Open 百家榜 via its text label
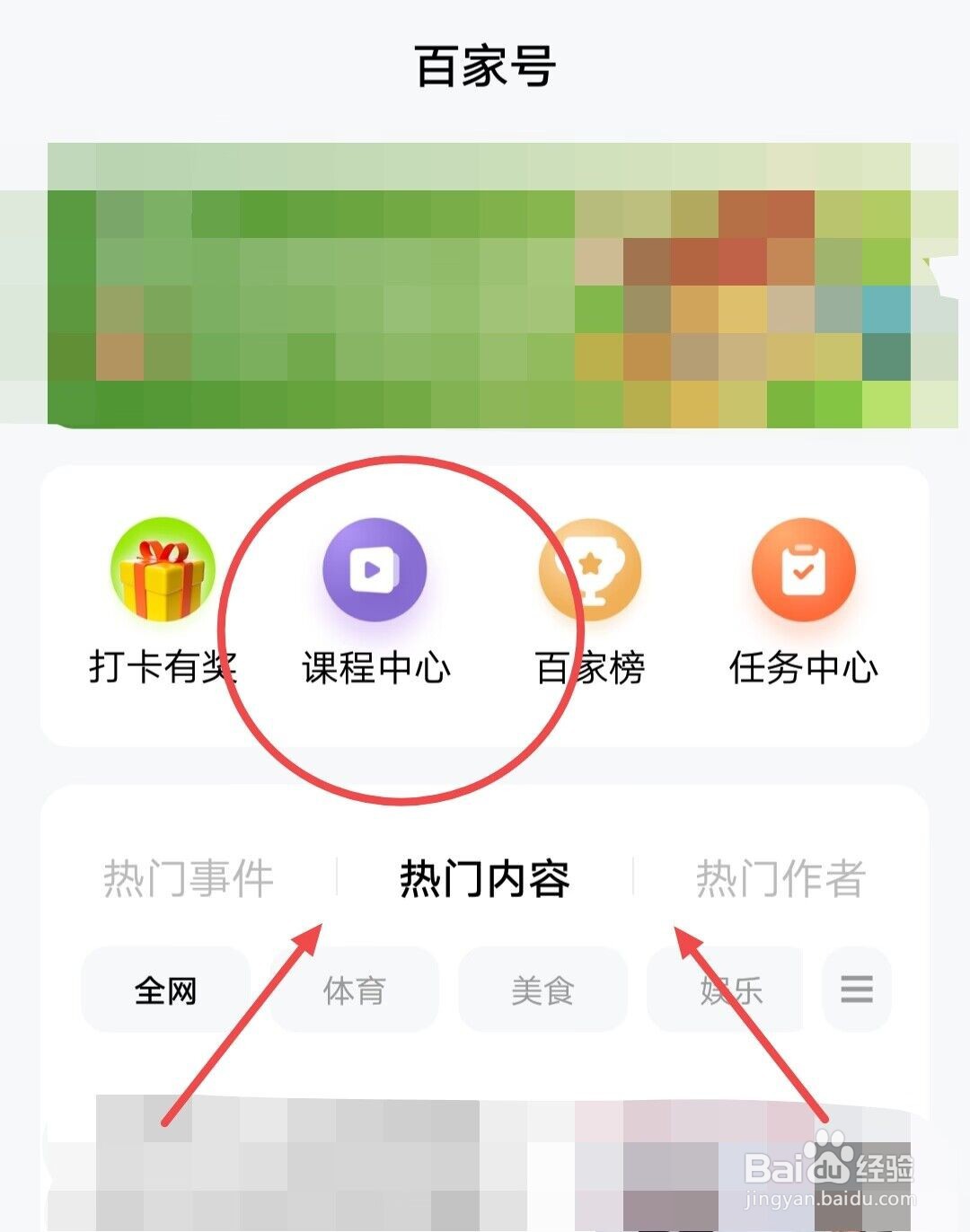This screenshot has width=970, height=1232. pos(590,666)
